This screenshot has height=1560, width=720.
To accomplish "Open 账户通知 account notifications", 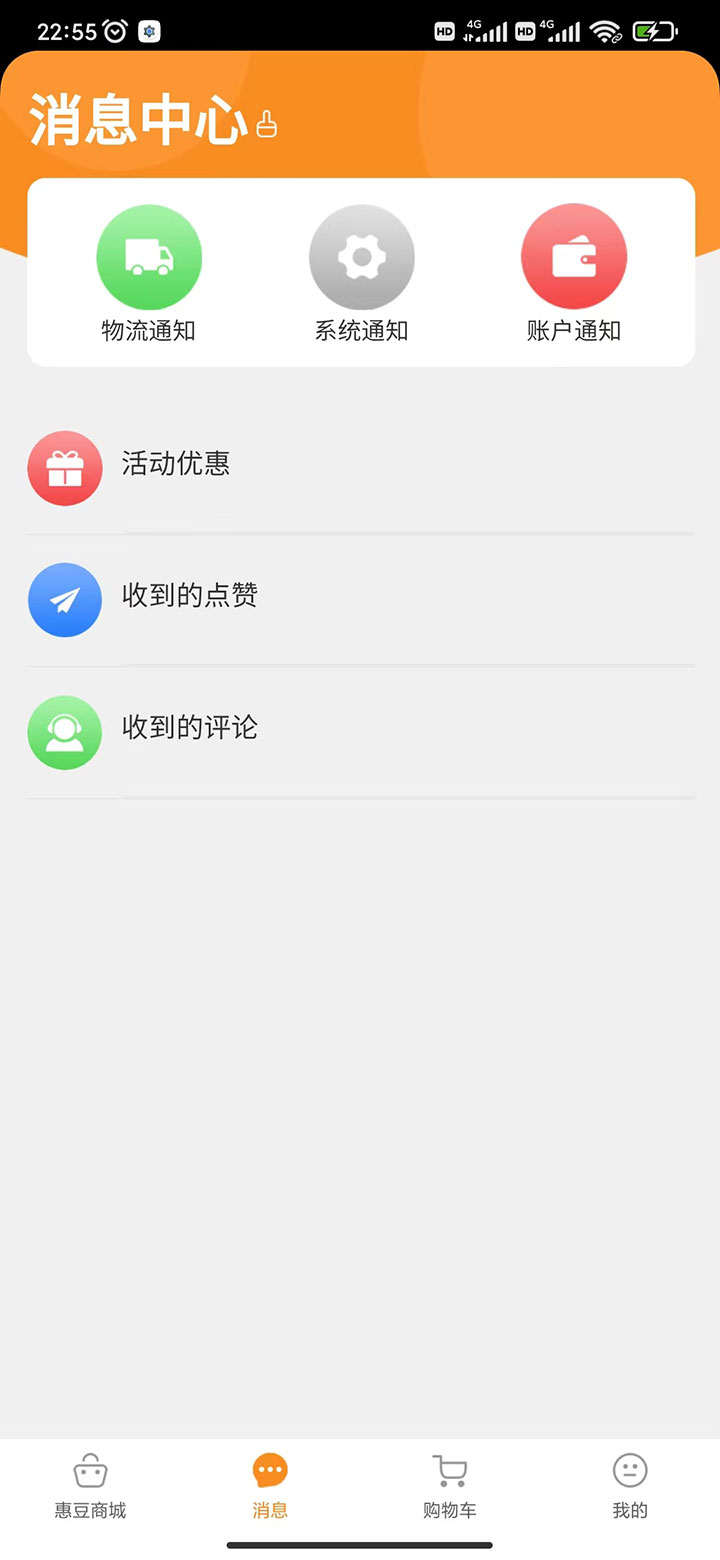I will 574,274.
